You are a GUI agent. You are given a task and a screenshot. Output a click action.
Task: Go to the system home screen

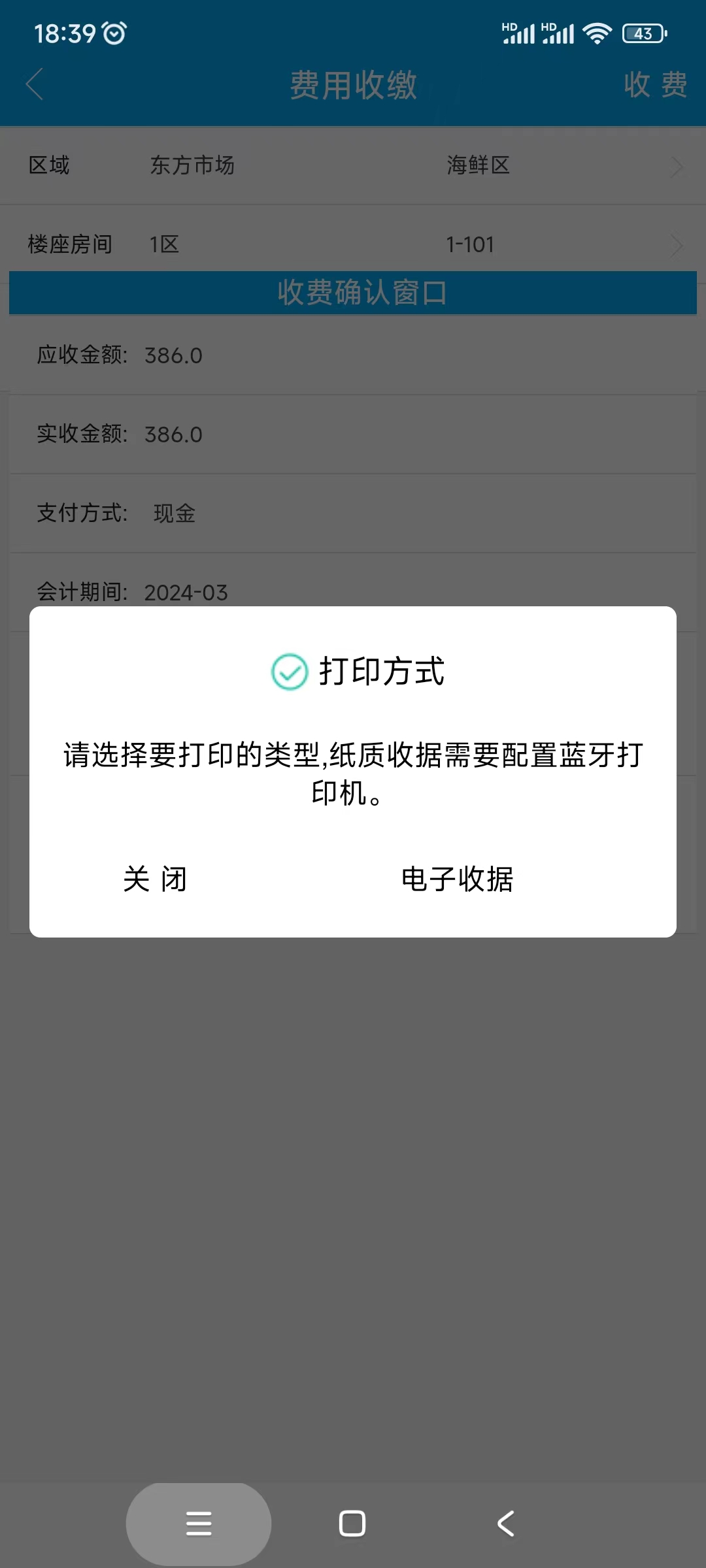pyautogui.click(x=352, y=1524)
